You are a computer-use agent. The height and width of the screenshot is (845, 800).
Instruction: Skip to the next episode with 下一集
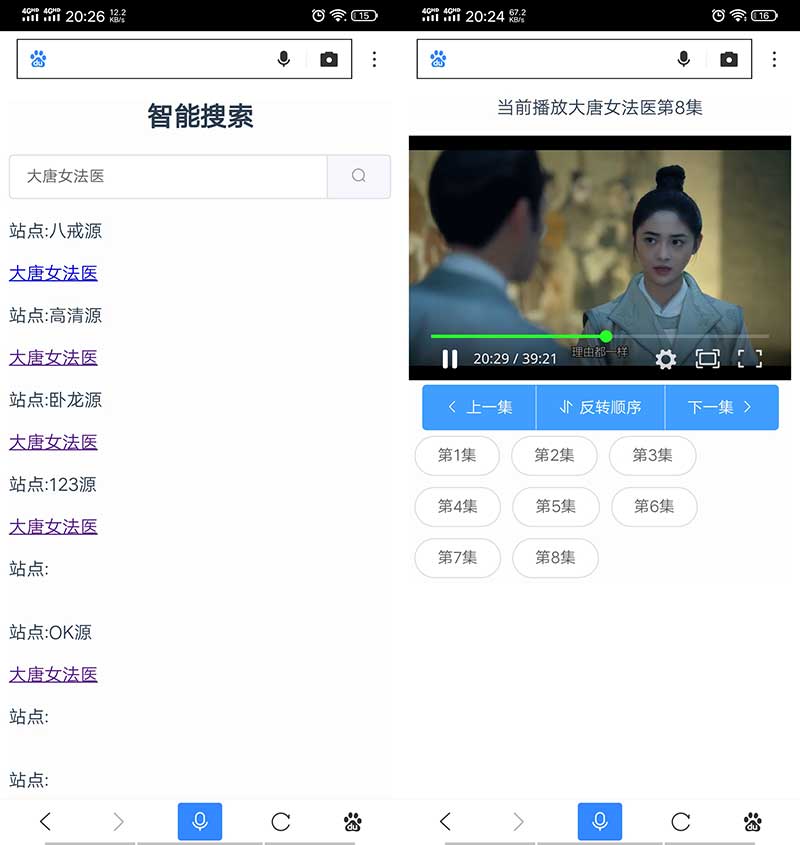720,407
